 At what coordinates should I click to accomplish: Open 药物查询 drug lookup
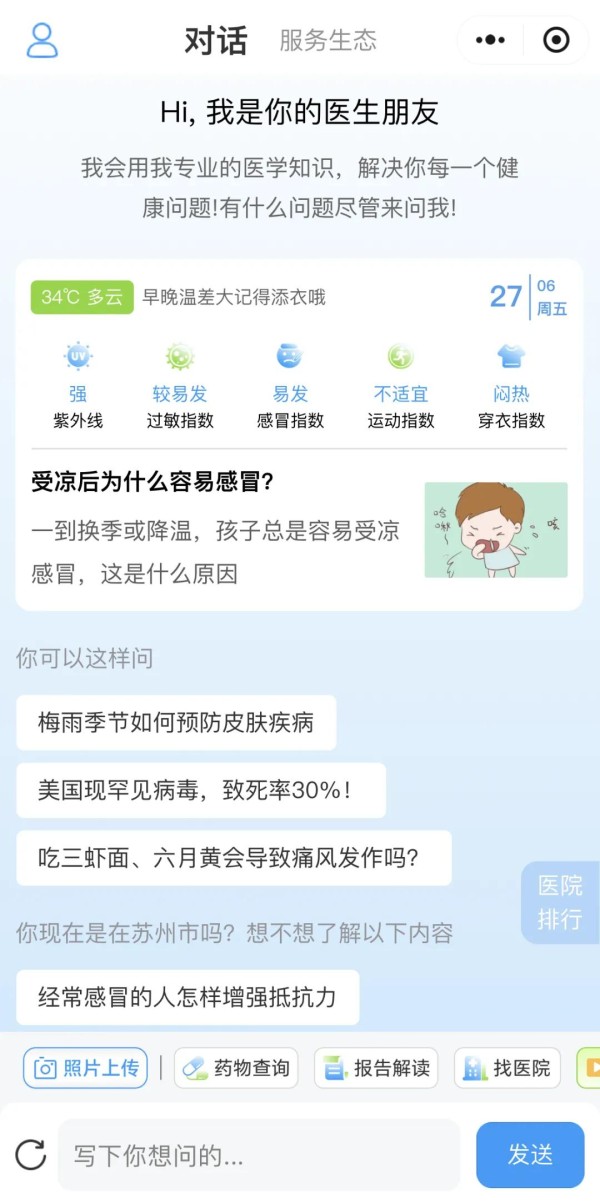click(236, 1068)
